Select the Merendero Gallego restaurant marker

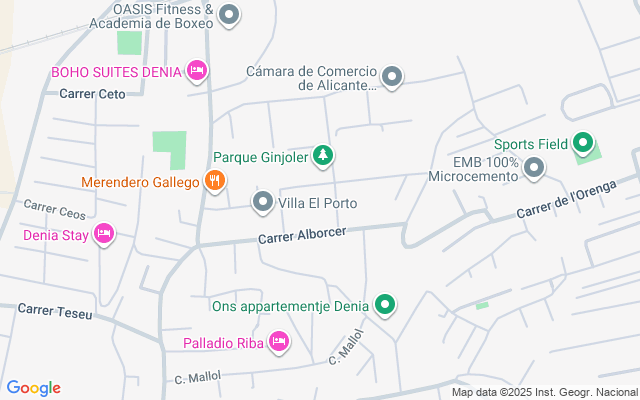(x=214, y=181)
